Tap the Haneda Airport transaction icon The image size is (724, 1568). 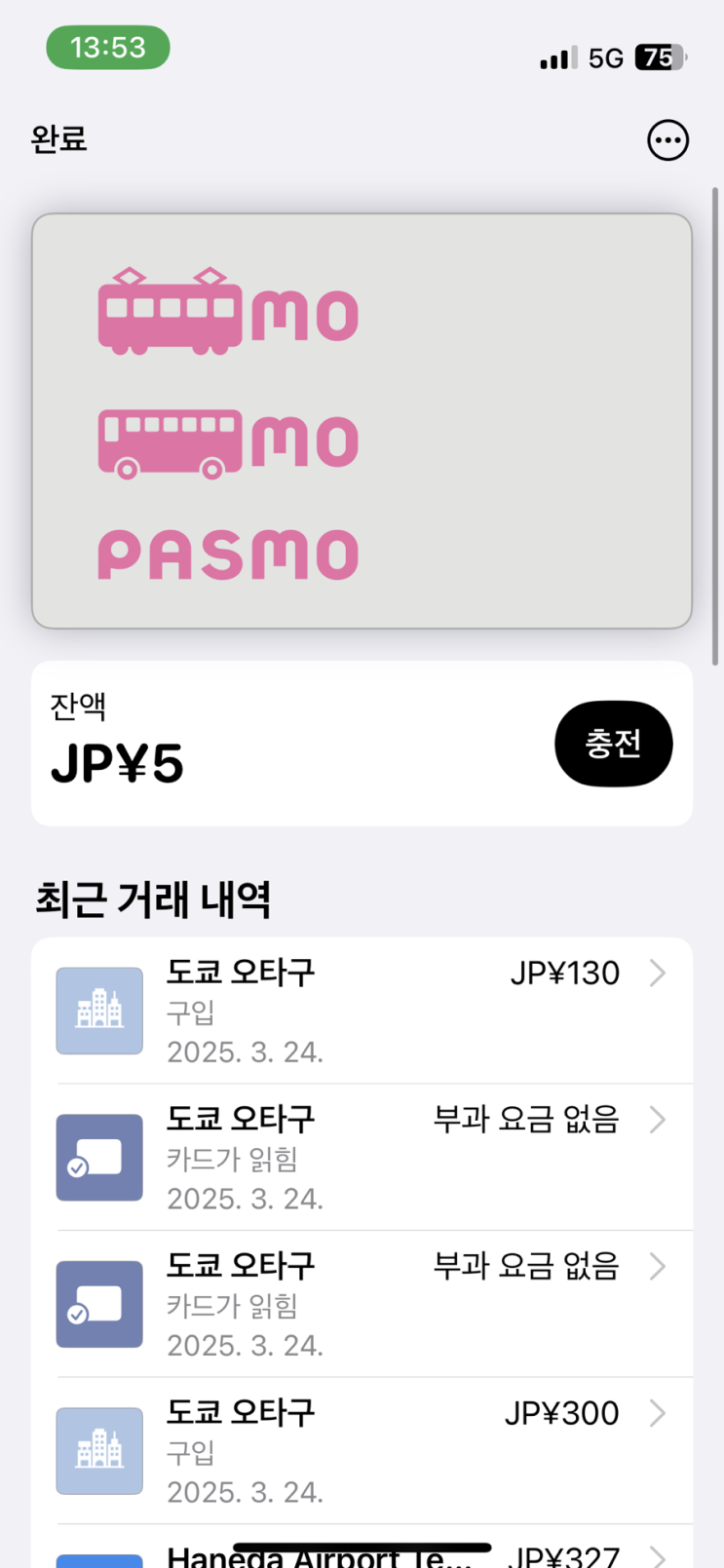98,1556
